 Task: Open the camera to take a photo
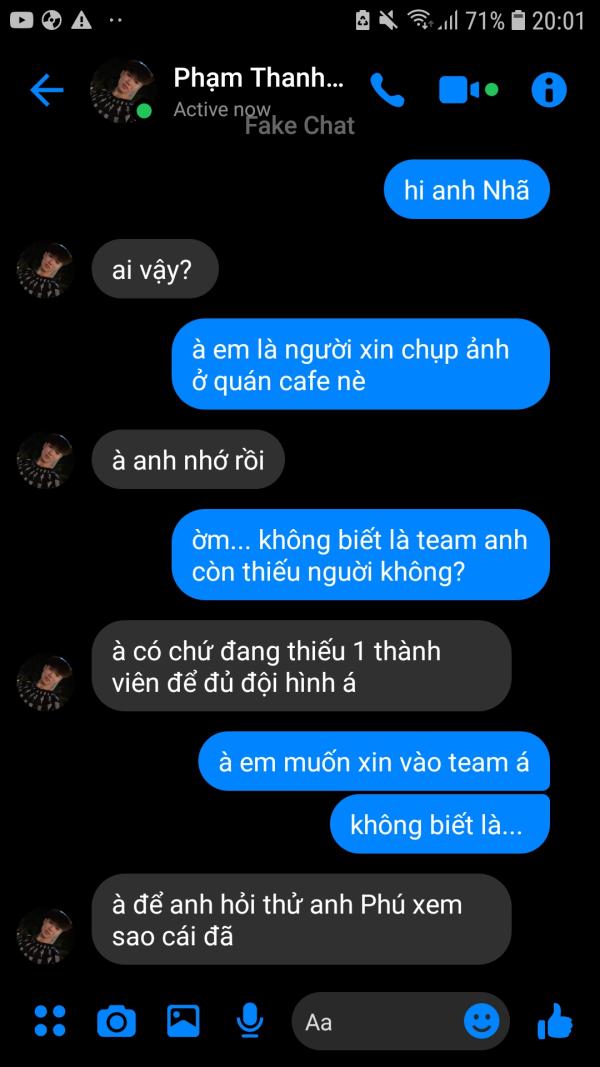click(116, 1021)
